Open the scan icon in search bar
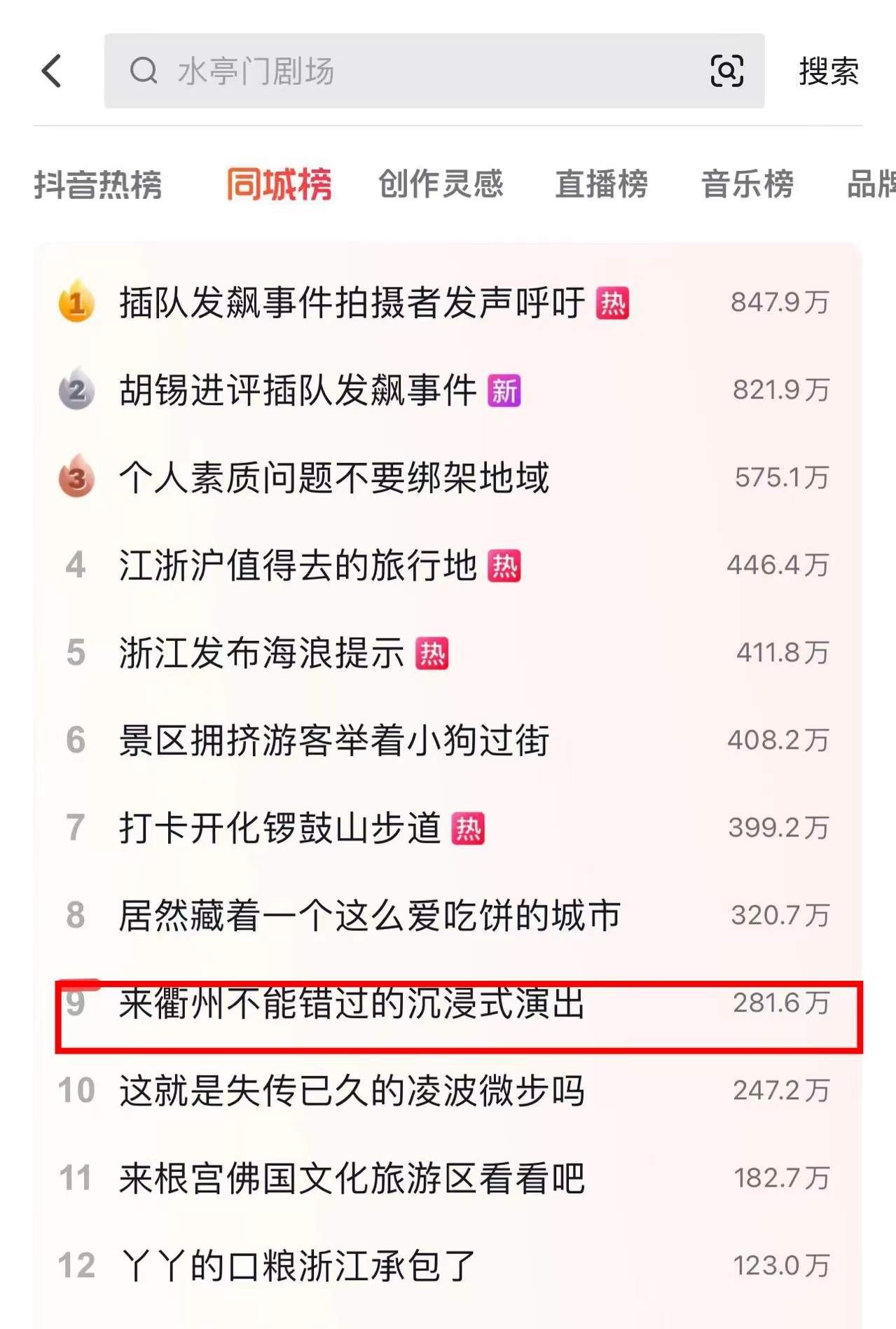 [x=726, y=71]
